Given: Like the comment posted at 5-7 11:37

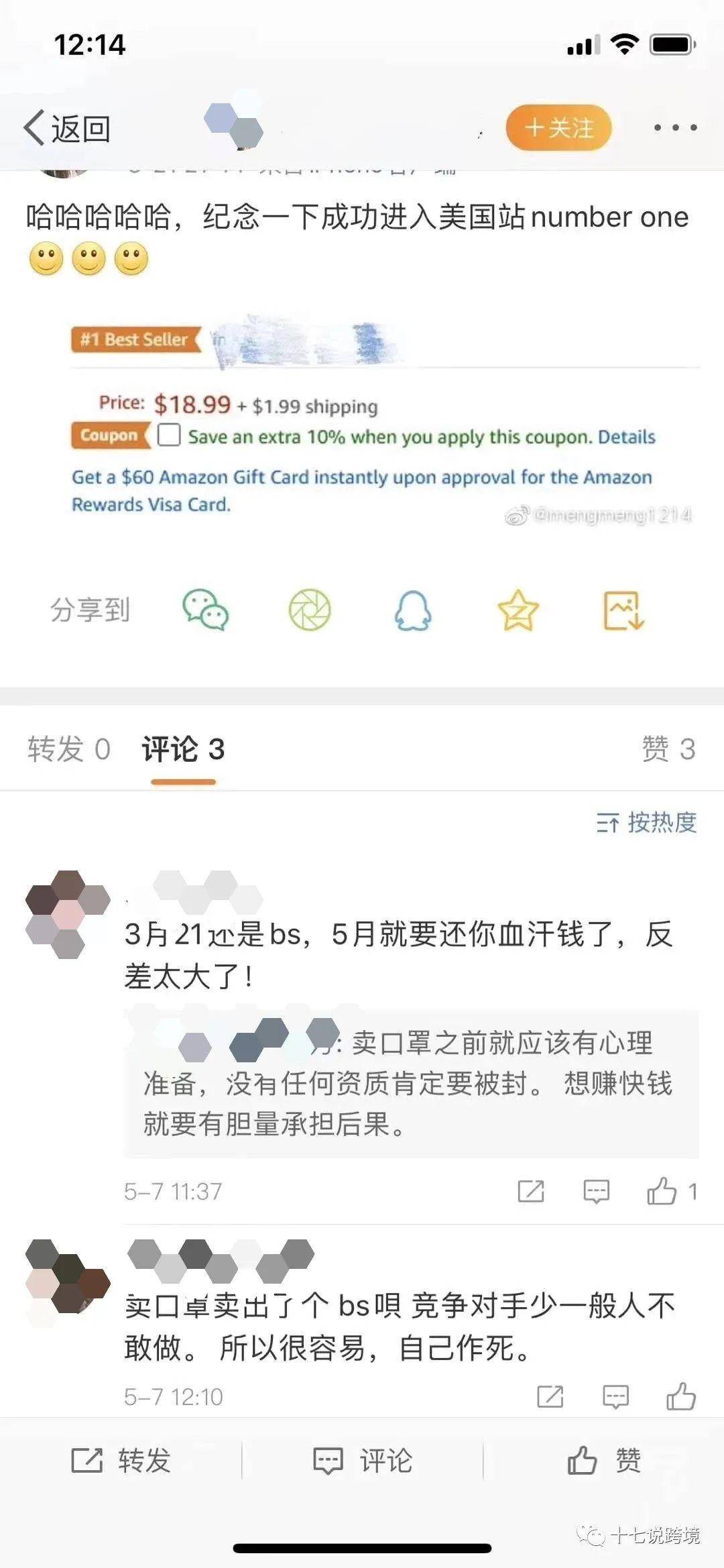Looking at the screenshot, I should (x=662, y=1191).
